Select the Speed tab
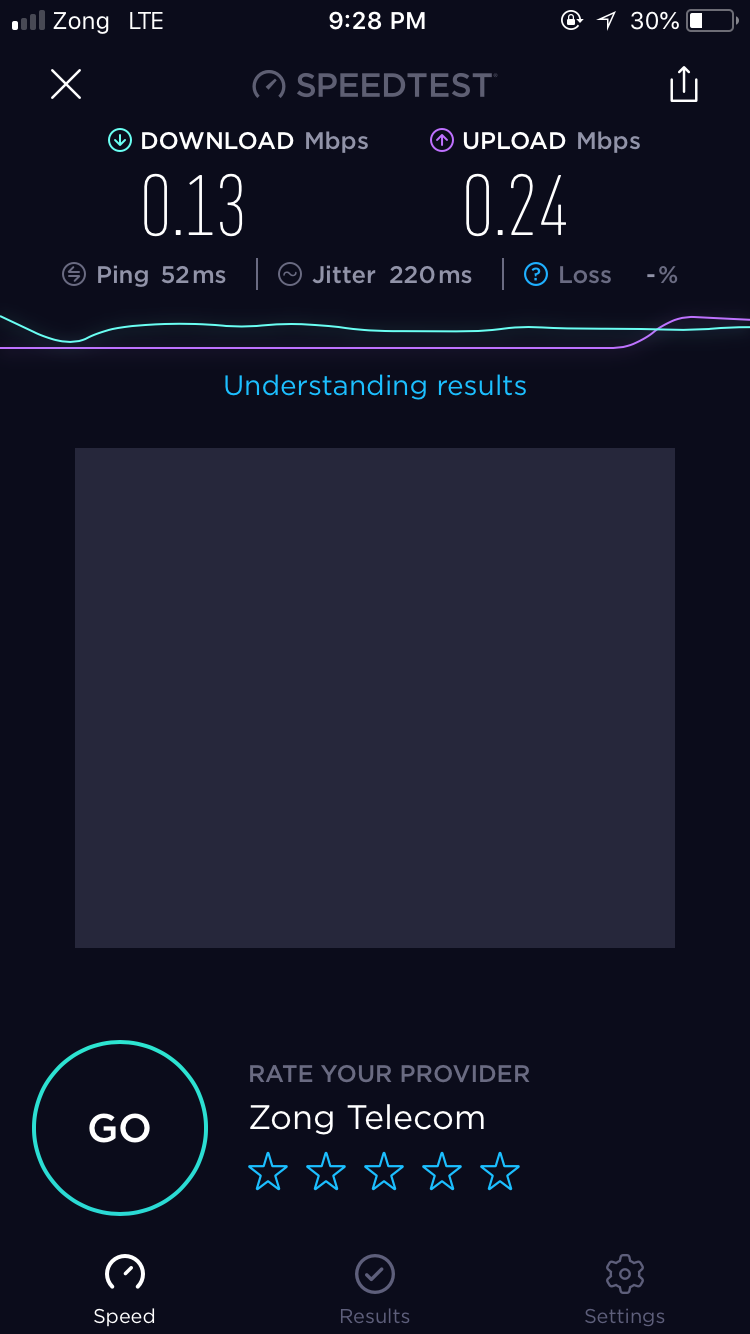 [125, 1289]
